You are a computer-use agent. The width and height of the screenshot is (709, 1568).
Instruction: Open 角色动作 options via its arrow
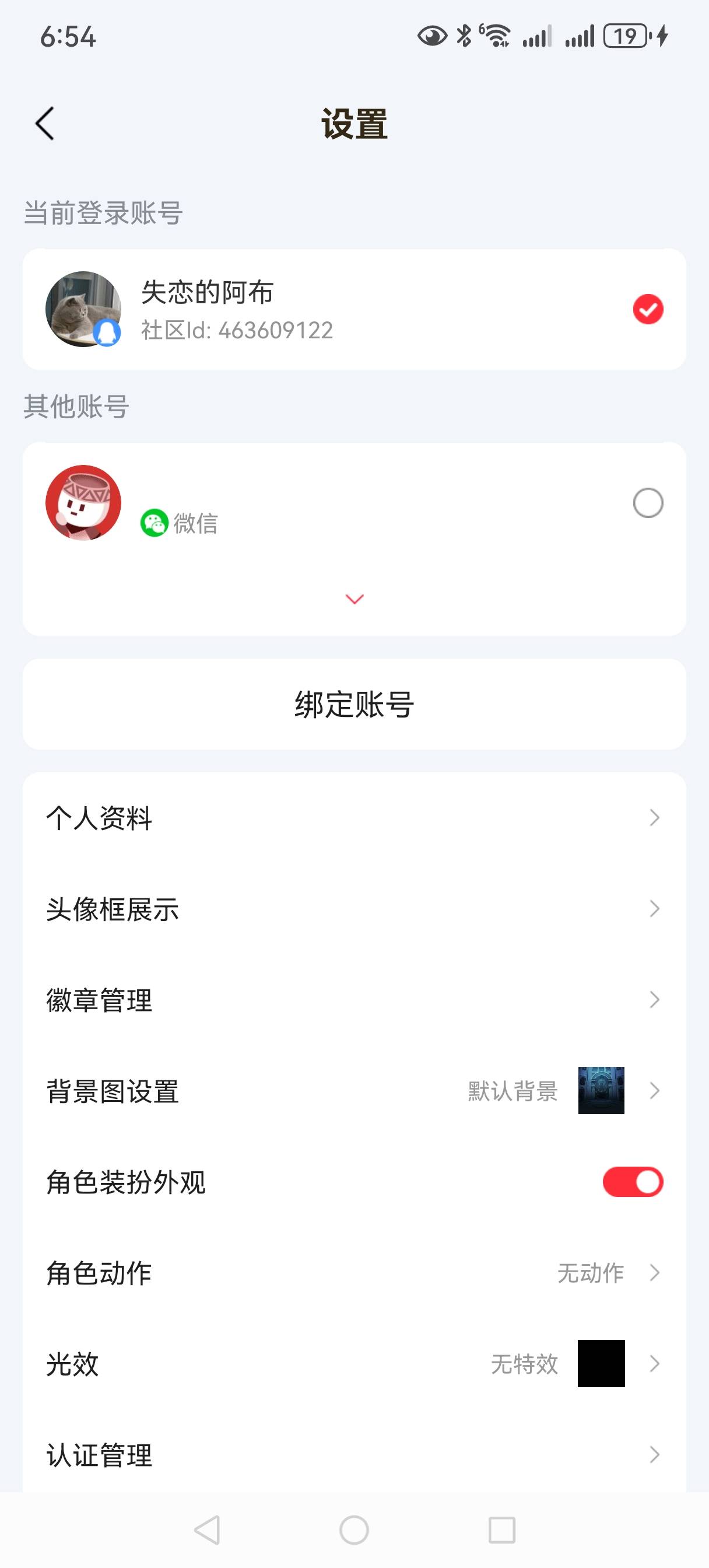point(654,1273)
